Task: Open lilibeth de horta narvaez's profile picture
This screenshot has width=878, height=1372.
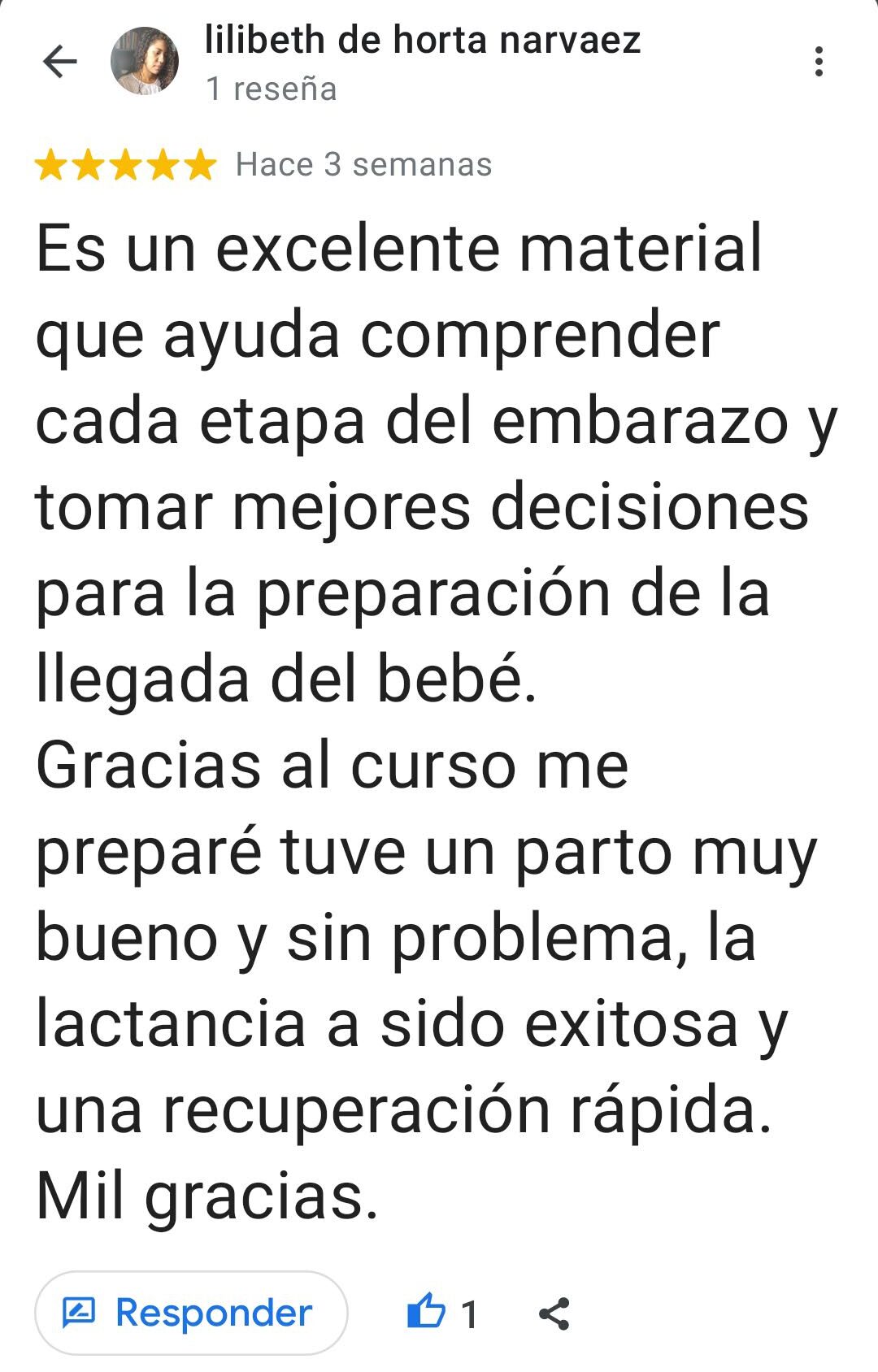Action: point(145,61)
